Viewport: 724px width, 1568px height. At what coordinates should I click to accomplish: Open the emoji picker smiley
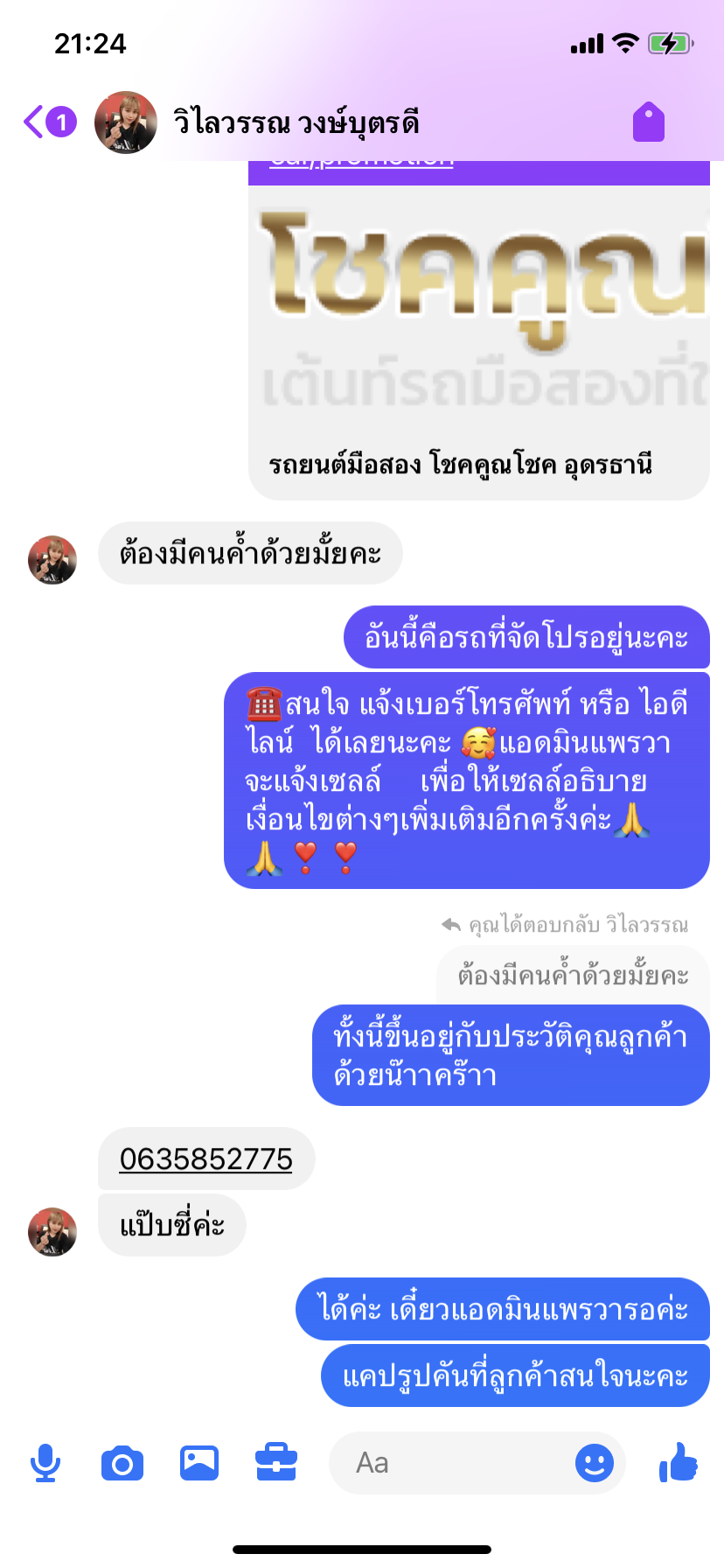click(x=595, y=1463)
